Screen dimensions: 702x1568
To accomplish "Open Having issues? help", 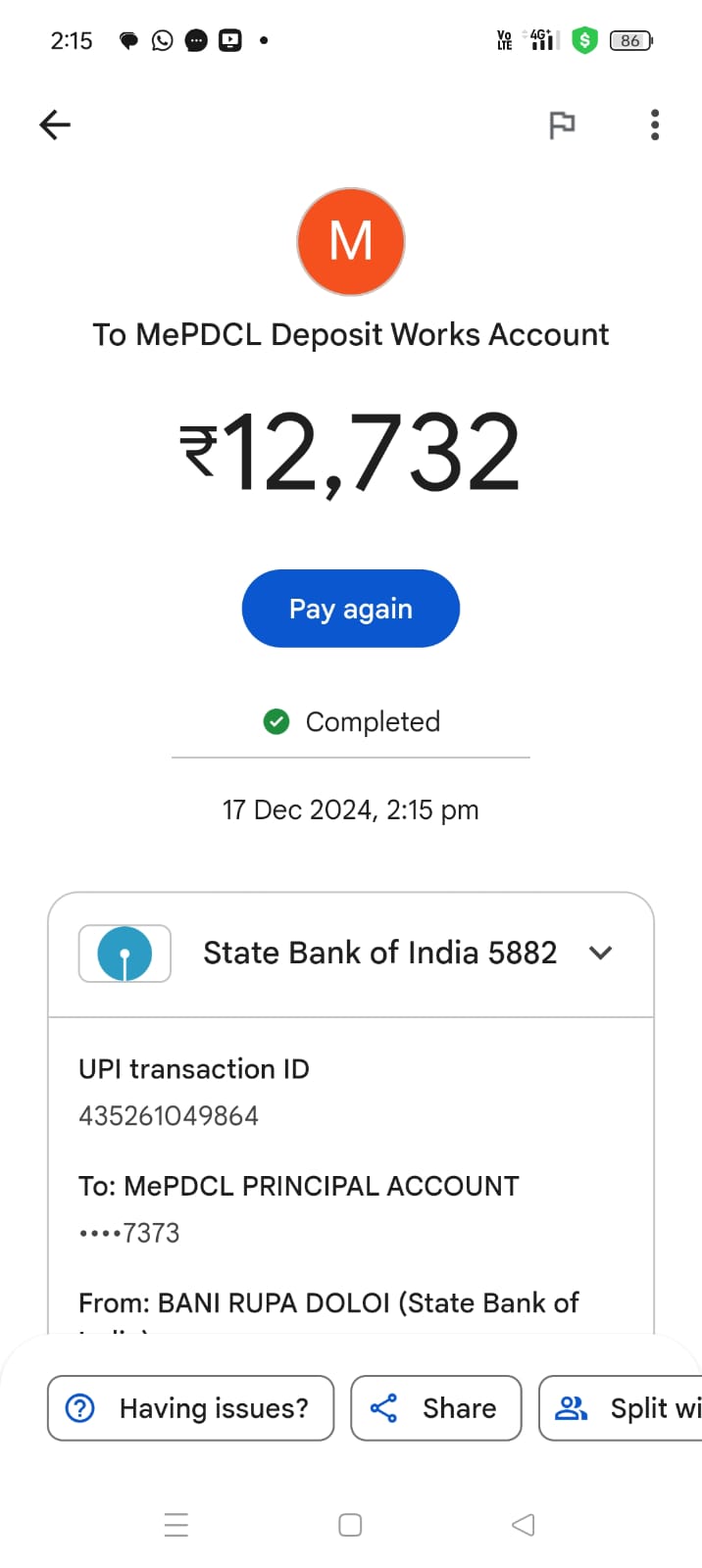I will [191, 1408].
